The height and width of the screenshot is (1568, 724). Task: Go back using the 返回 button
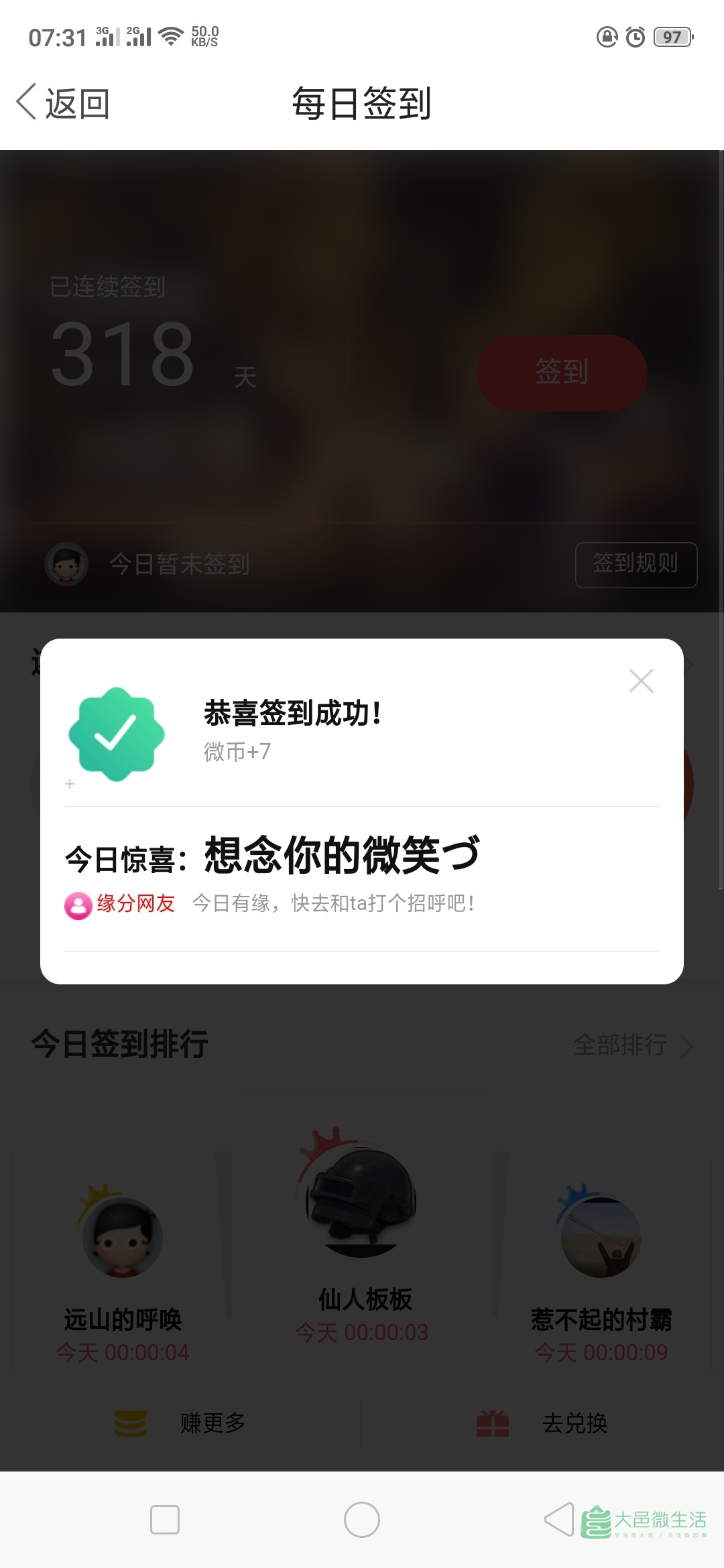click(x=64, y=104)
